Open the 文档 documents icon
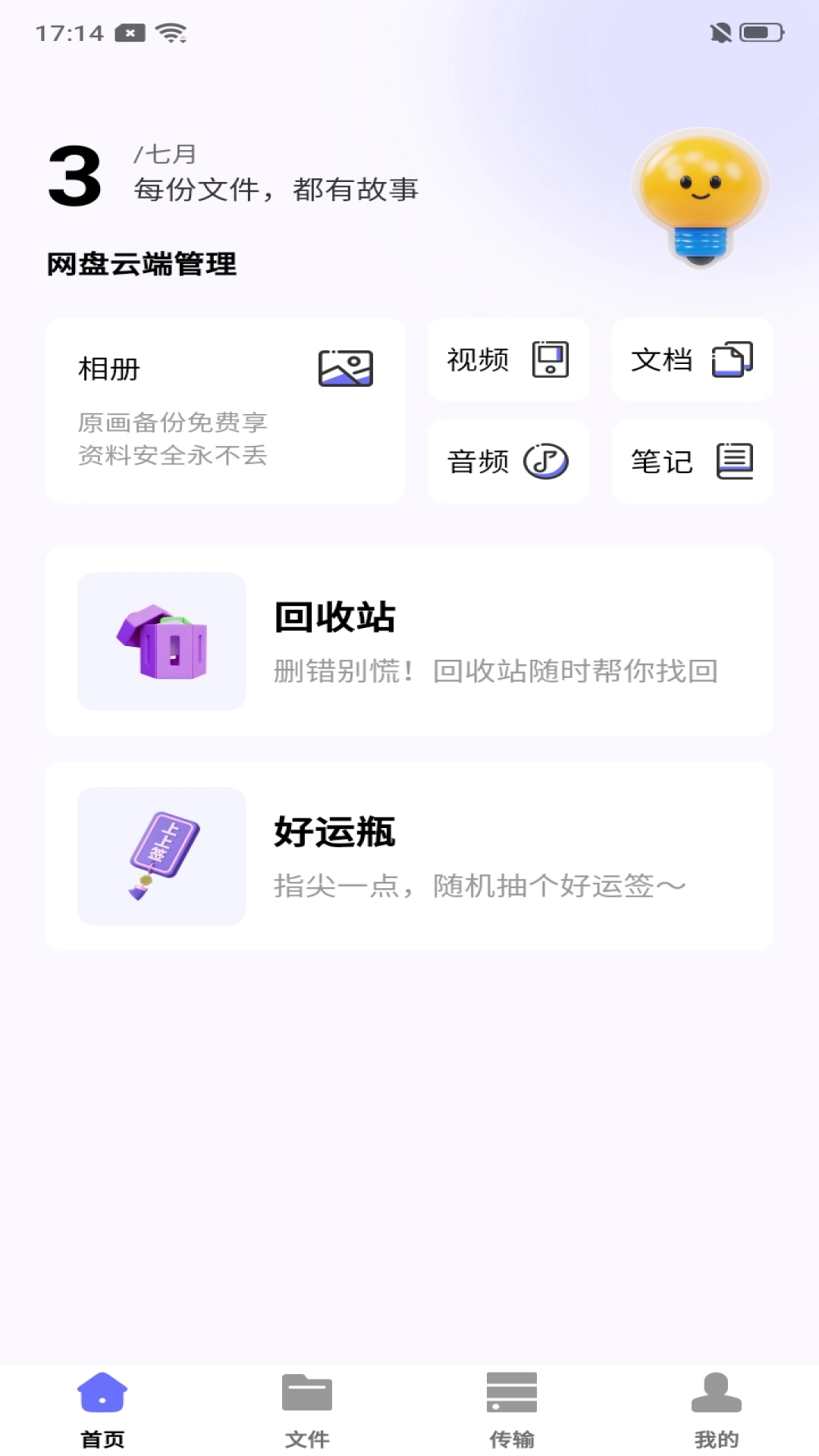Image resolution: width=819 pixels, height=1456 pixels. (x=733, y=360)
